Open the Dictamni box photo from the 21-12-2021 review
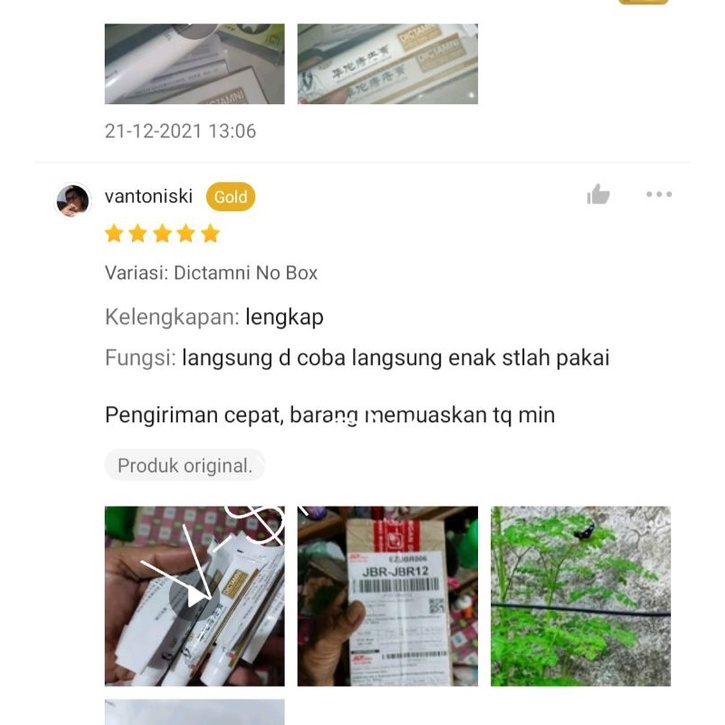 [387, 64]
